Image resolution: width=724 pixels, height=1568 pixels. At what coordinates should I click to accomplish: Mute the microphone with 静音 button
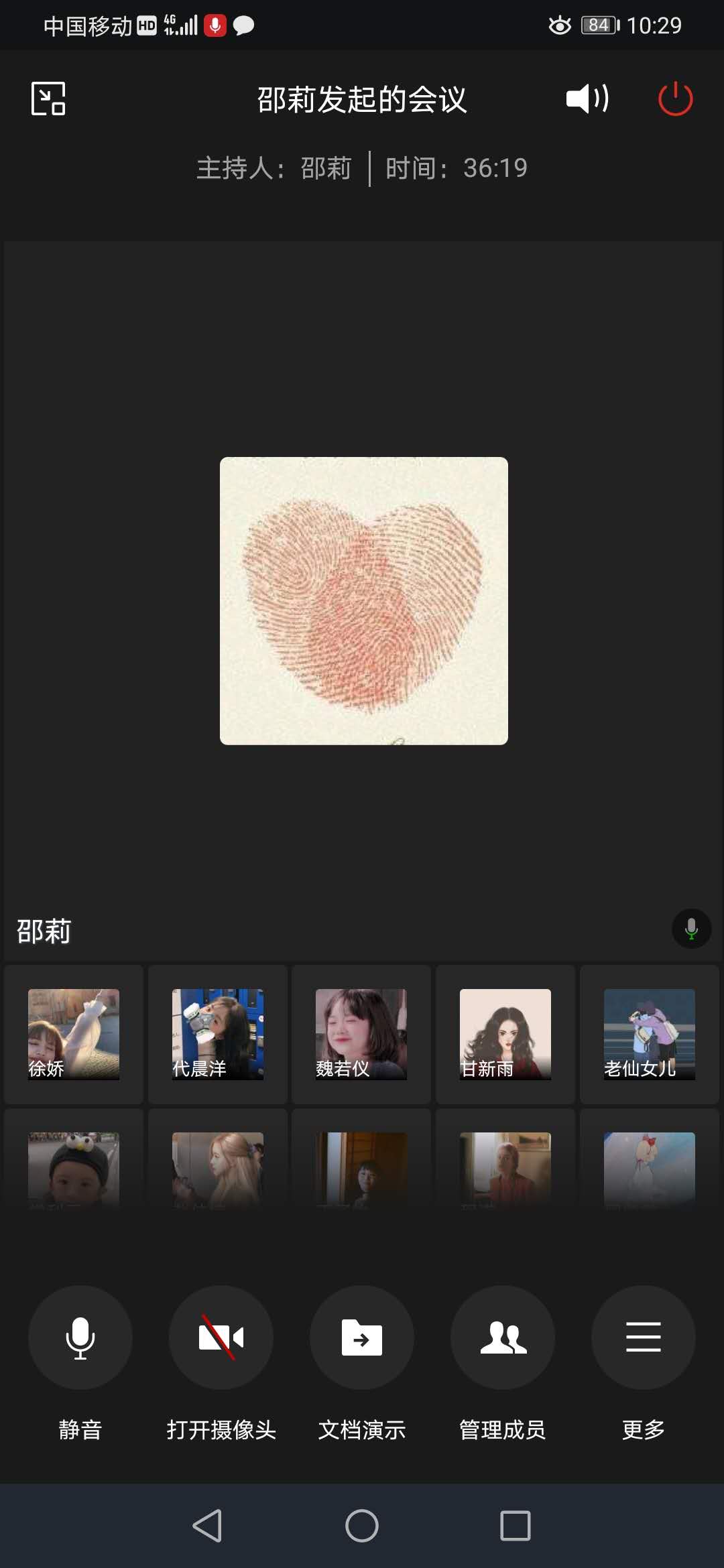click(80, 1337)
